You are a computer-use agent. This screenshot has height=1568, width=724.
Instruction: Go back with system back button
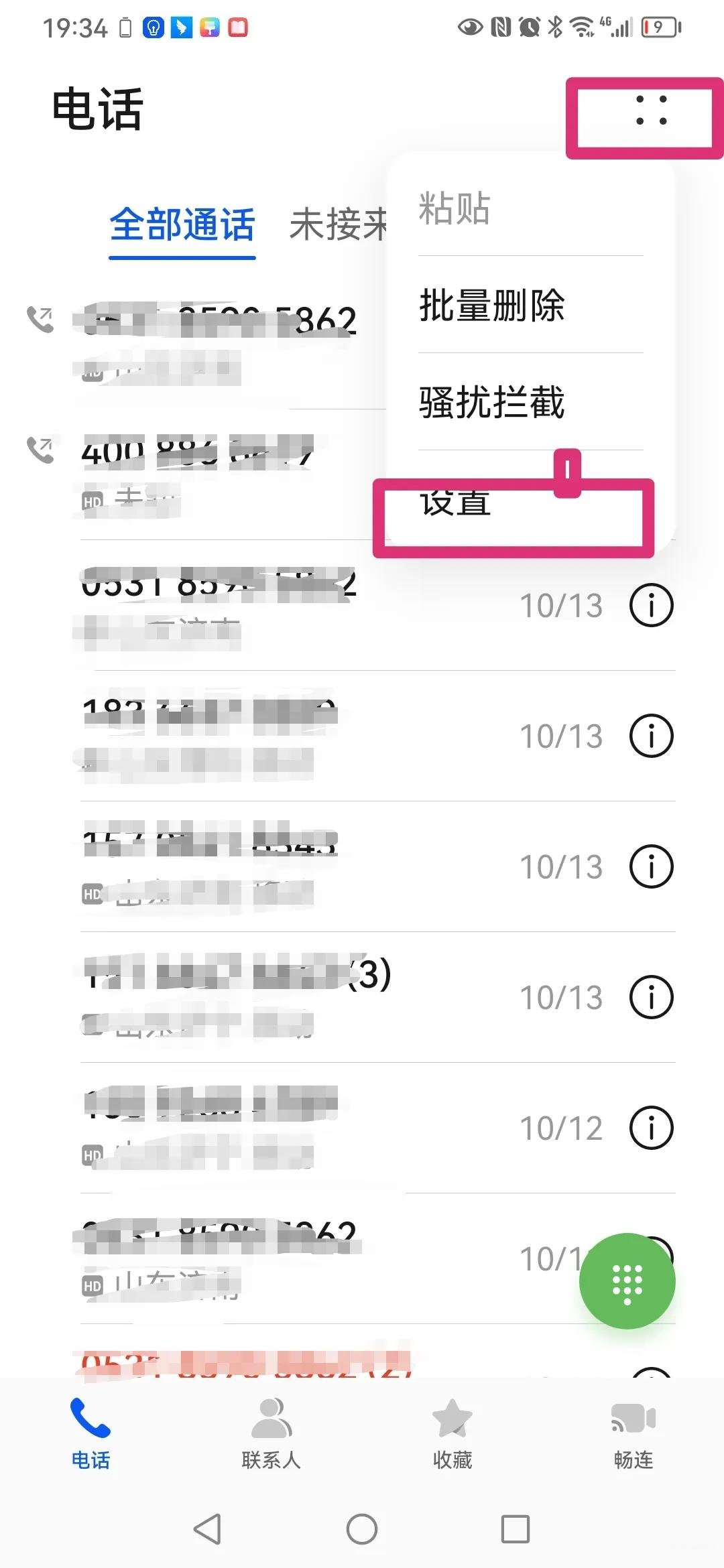[x=207, y=1529]
